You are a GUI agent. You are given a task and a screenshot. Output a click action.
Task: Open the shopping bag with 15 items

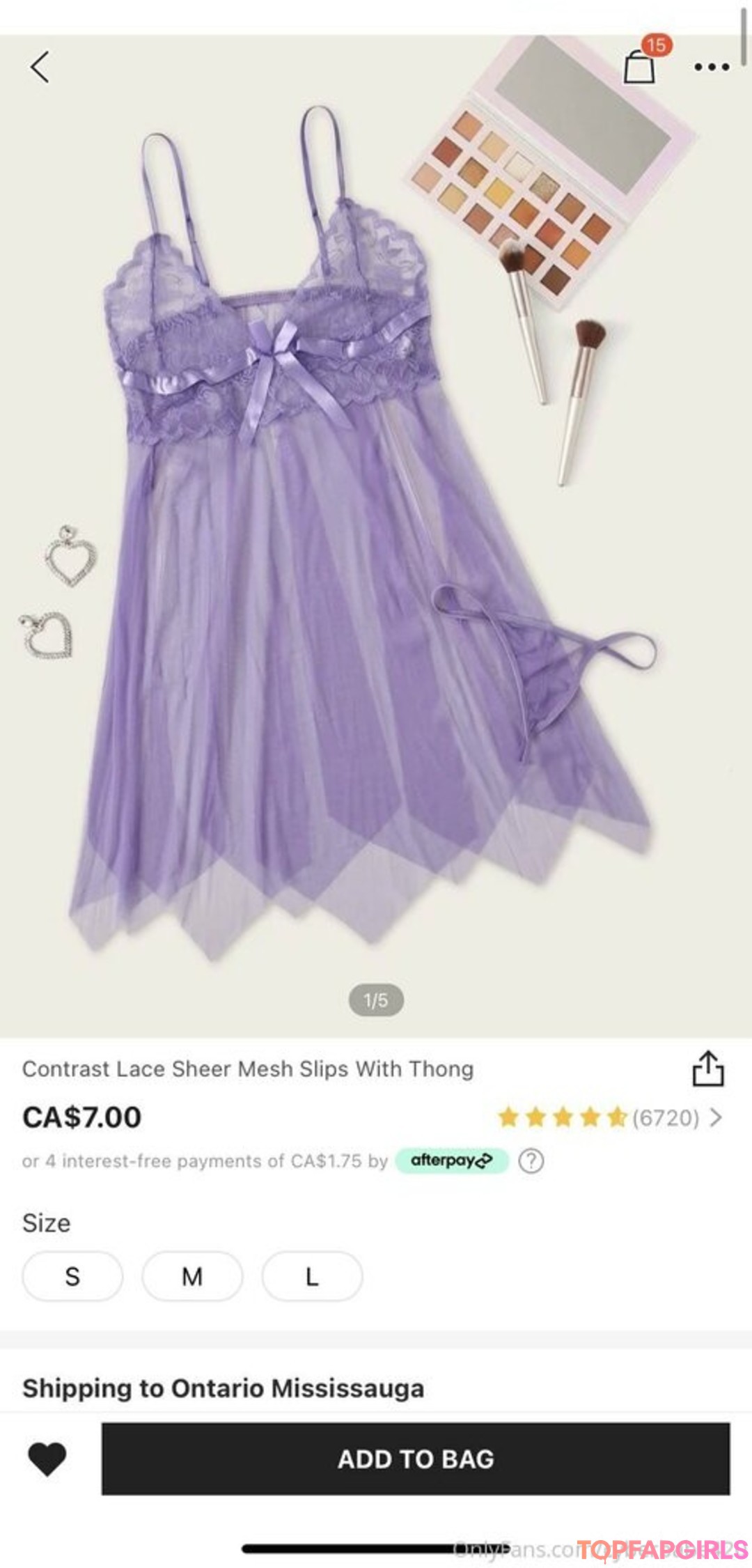click(x=639, y=67)
